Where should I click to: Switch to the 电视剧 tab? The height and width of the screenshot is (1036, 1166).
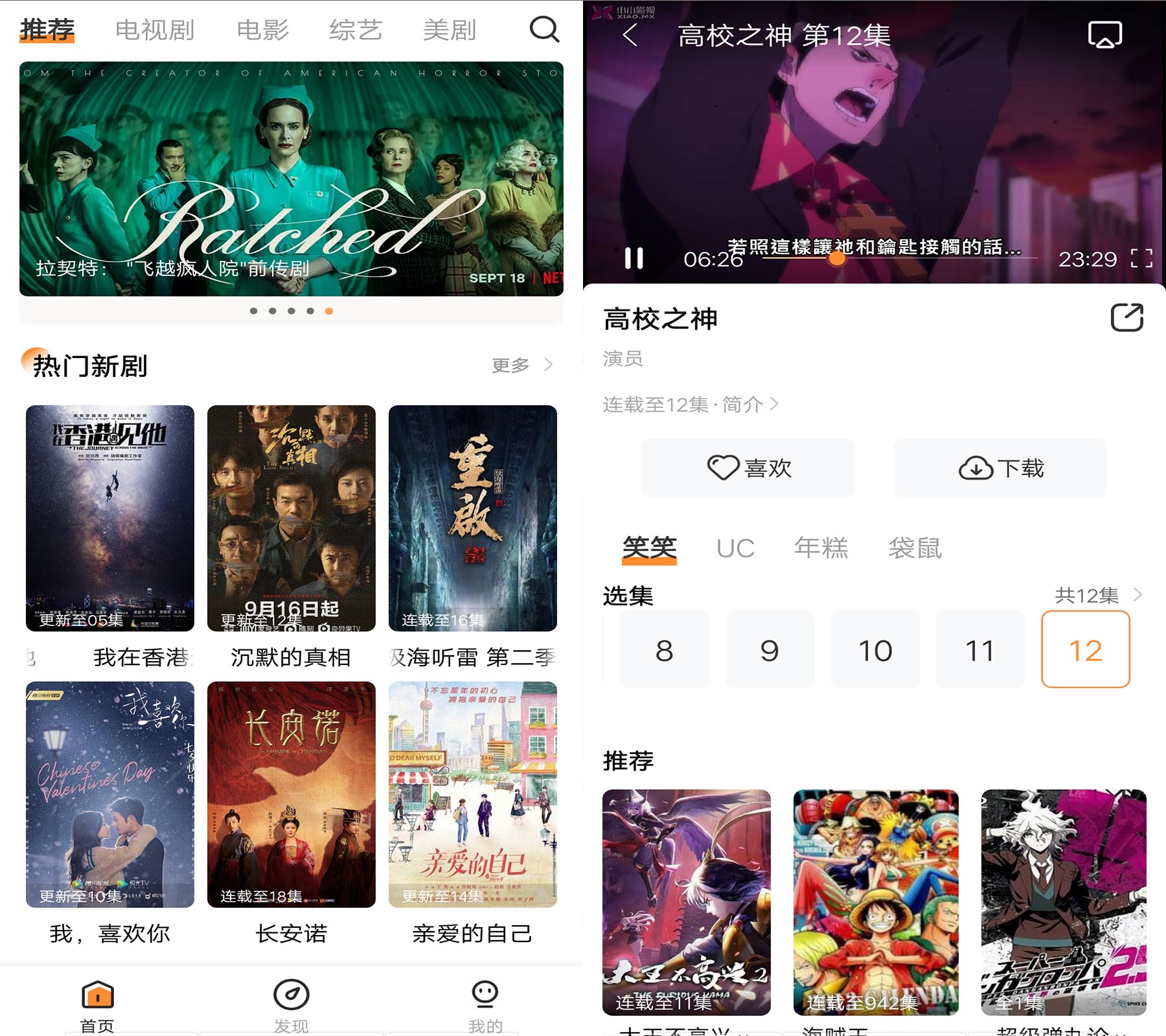(x=155, y=30)
